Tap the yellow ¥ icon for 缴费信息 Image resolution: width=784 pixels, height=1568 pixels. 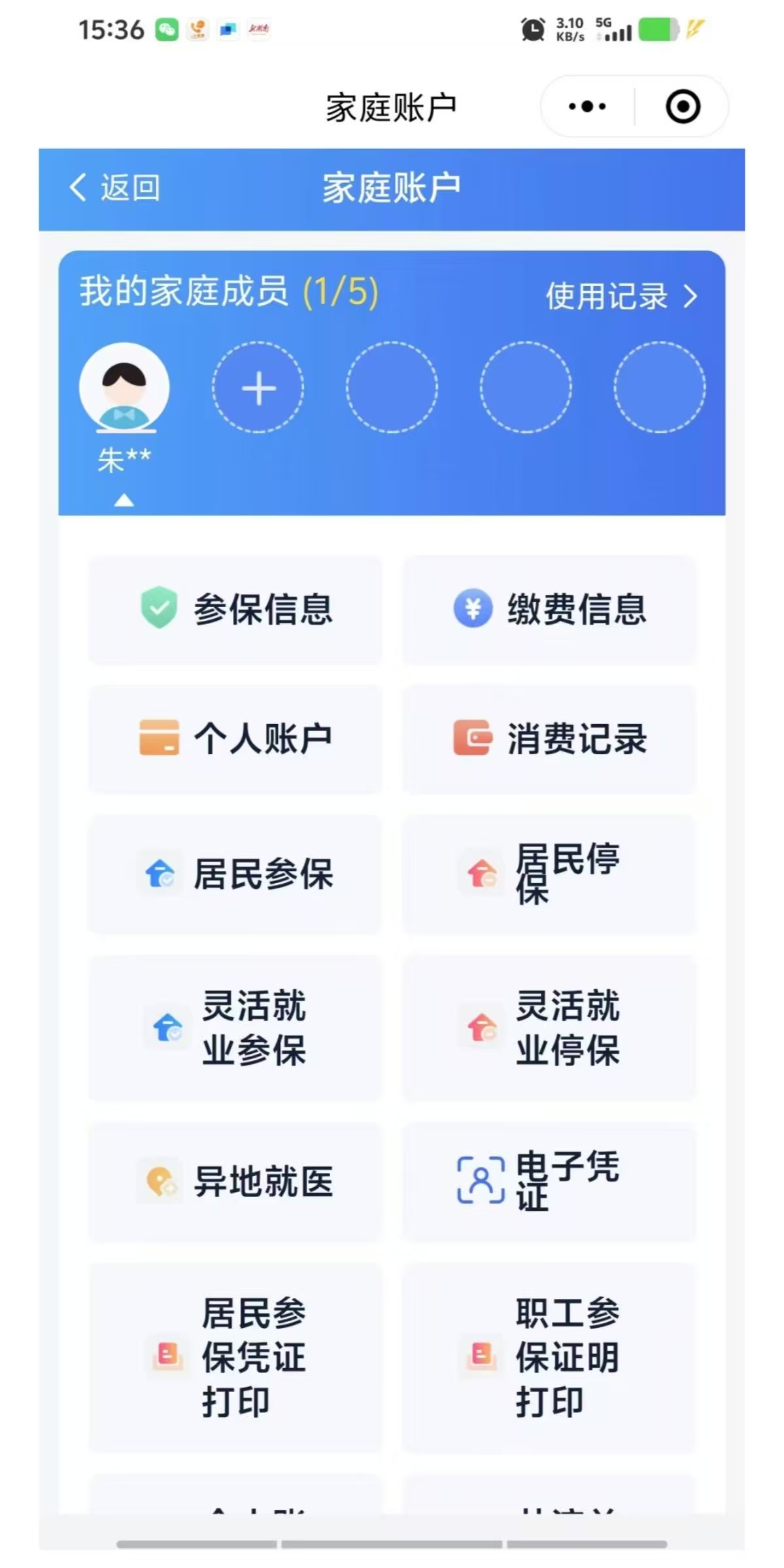coord(474,609)
